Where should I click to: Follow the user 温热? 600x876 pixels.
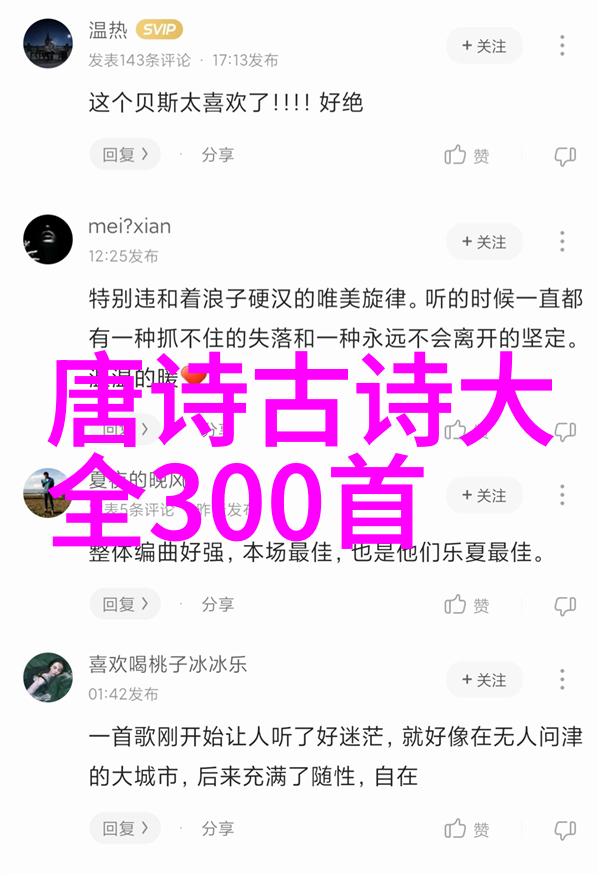tap(484, 46)
